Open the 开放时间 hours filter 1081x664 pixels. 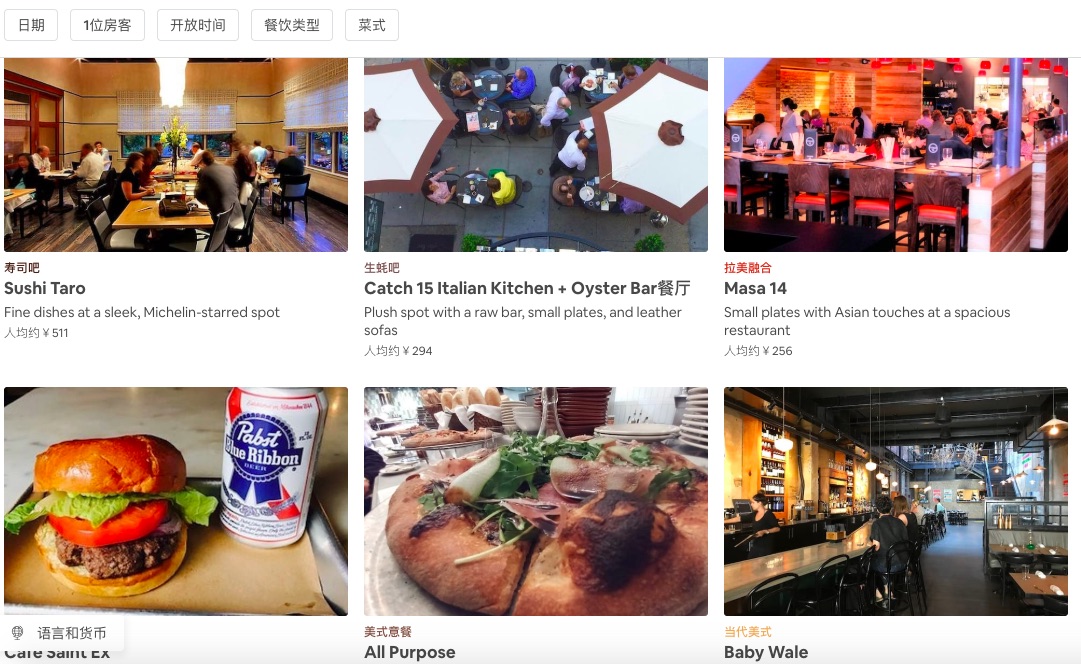(x=198, y=25)
